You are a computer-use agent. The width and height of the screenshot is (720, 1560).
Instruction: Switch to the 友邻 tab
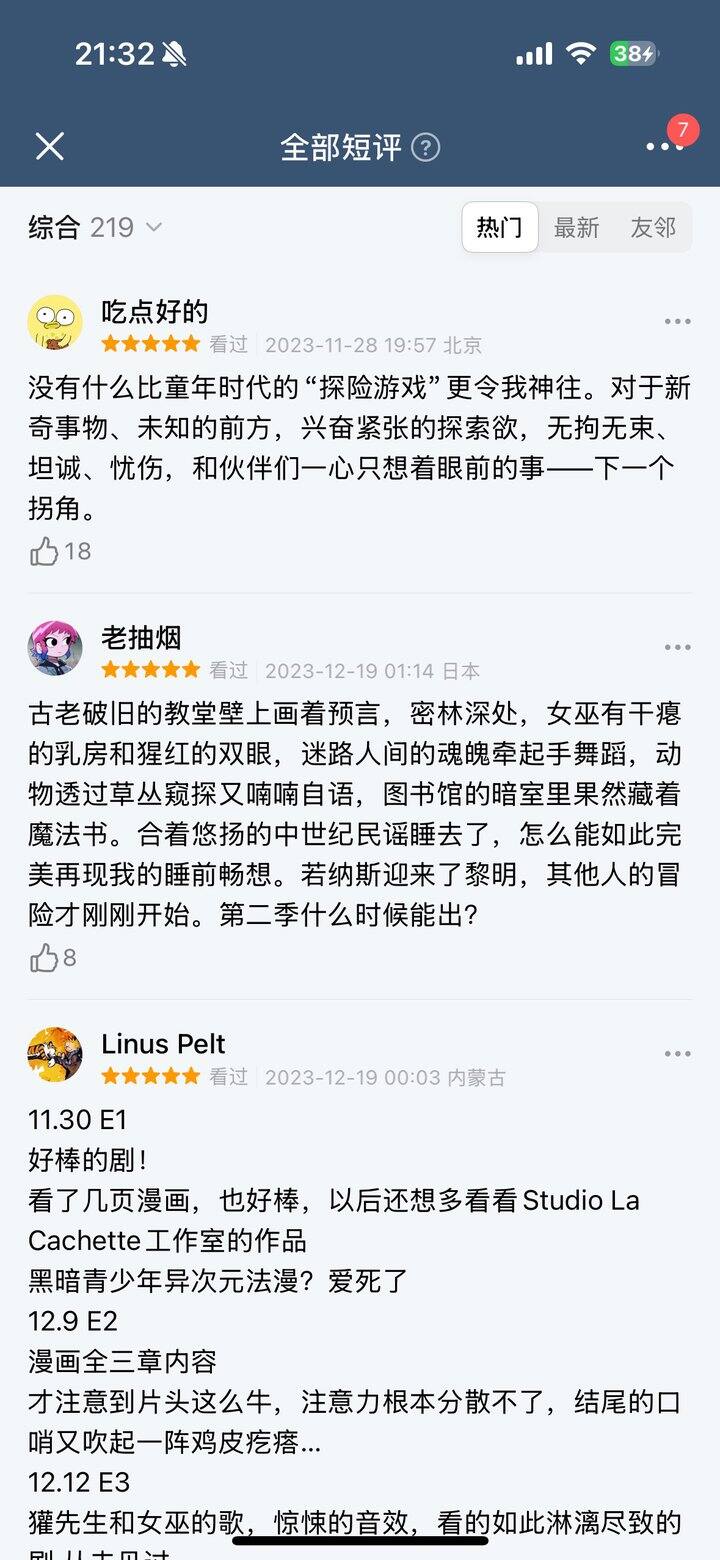pos(653,227)
